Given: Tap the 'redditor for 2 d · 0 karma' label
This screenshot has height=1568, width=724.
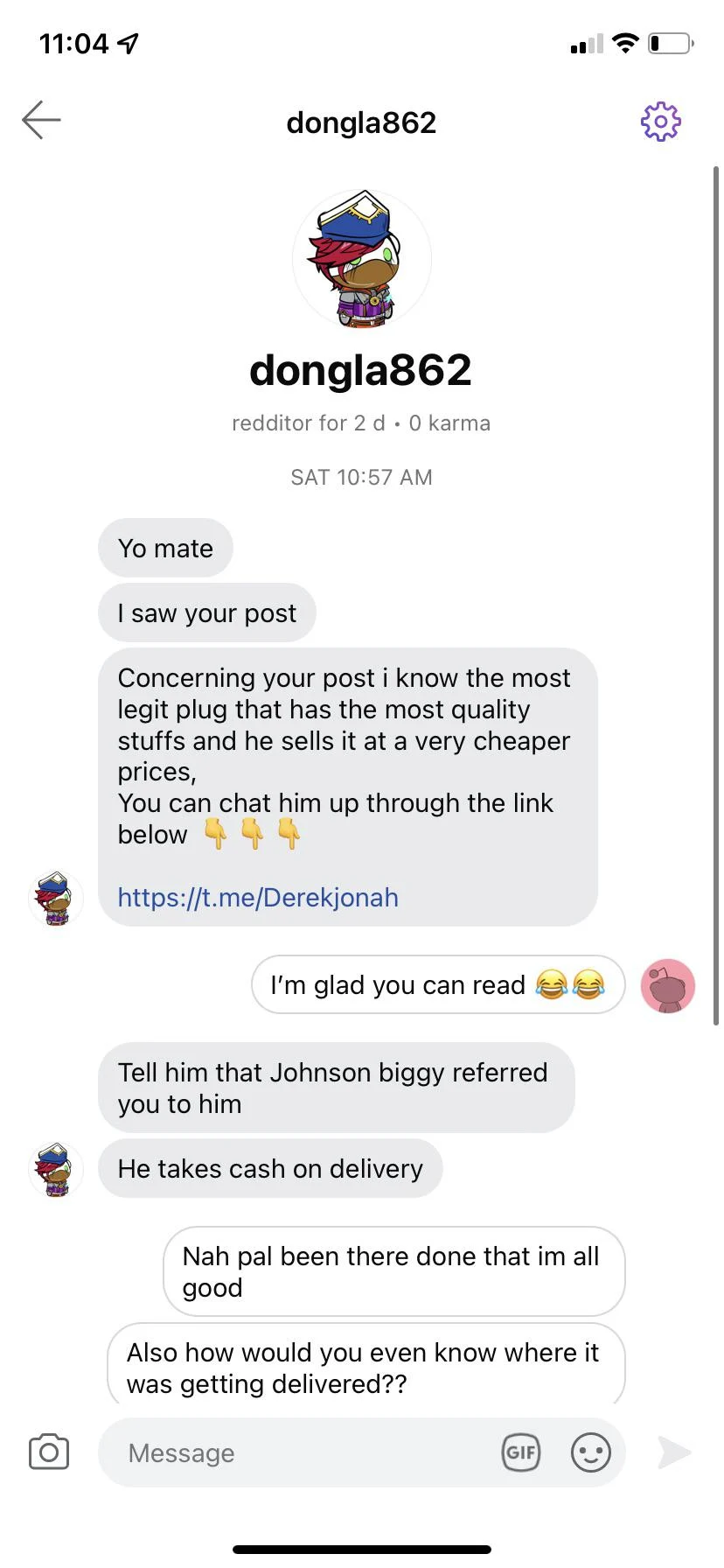Looking at the screenshot, I should [x=361, y=423].
